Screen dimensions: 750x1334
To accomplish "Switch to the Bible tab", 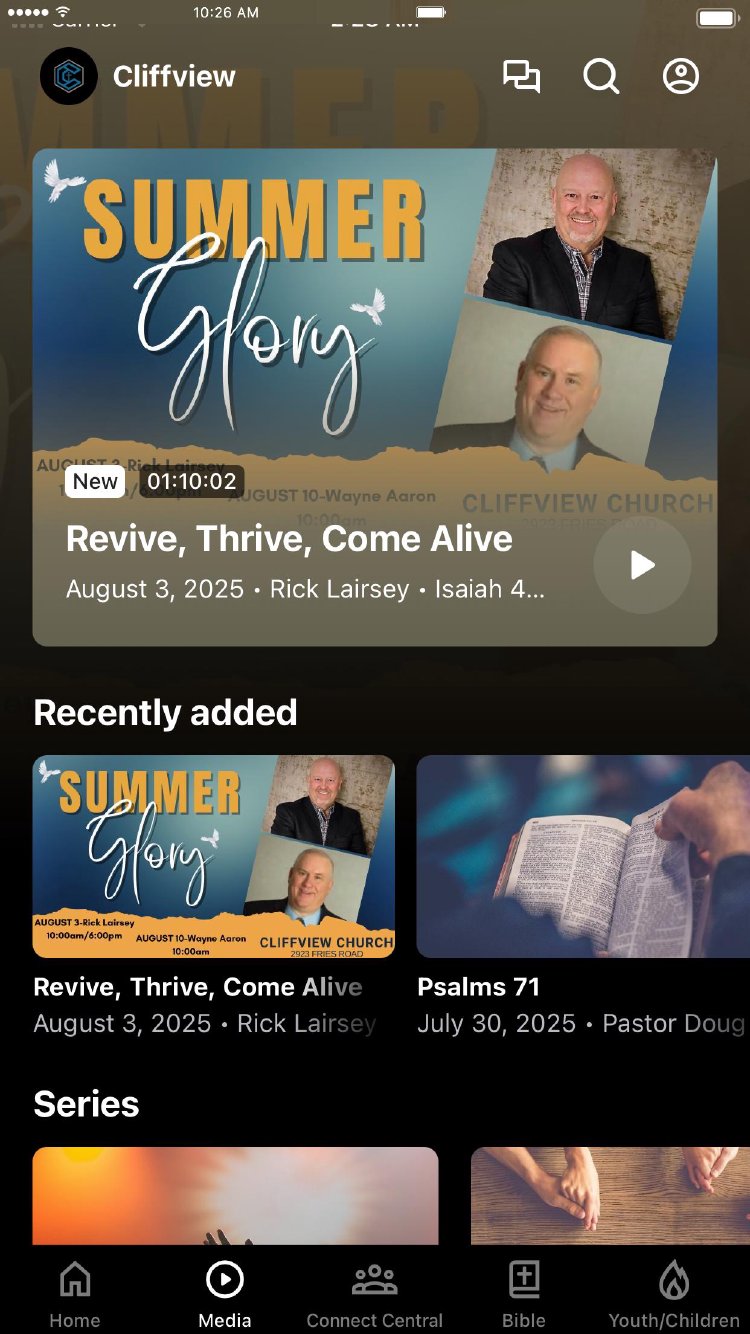I will pos(524,1294).
